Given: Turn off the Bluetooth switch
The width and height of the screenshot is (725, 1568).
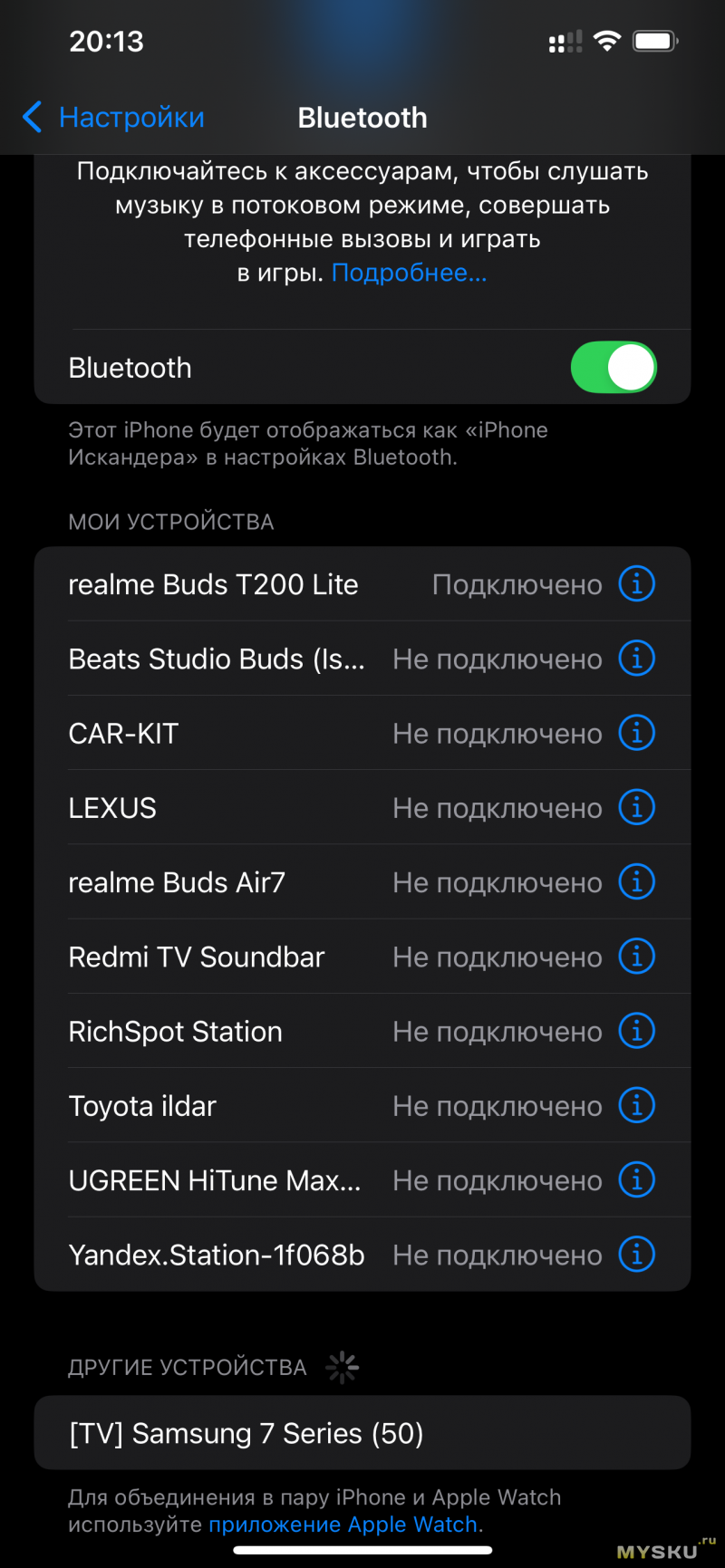Looking at the screenshot, I should pyautogui.click(x=614, y=368).
